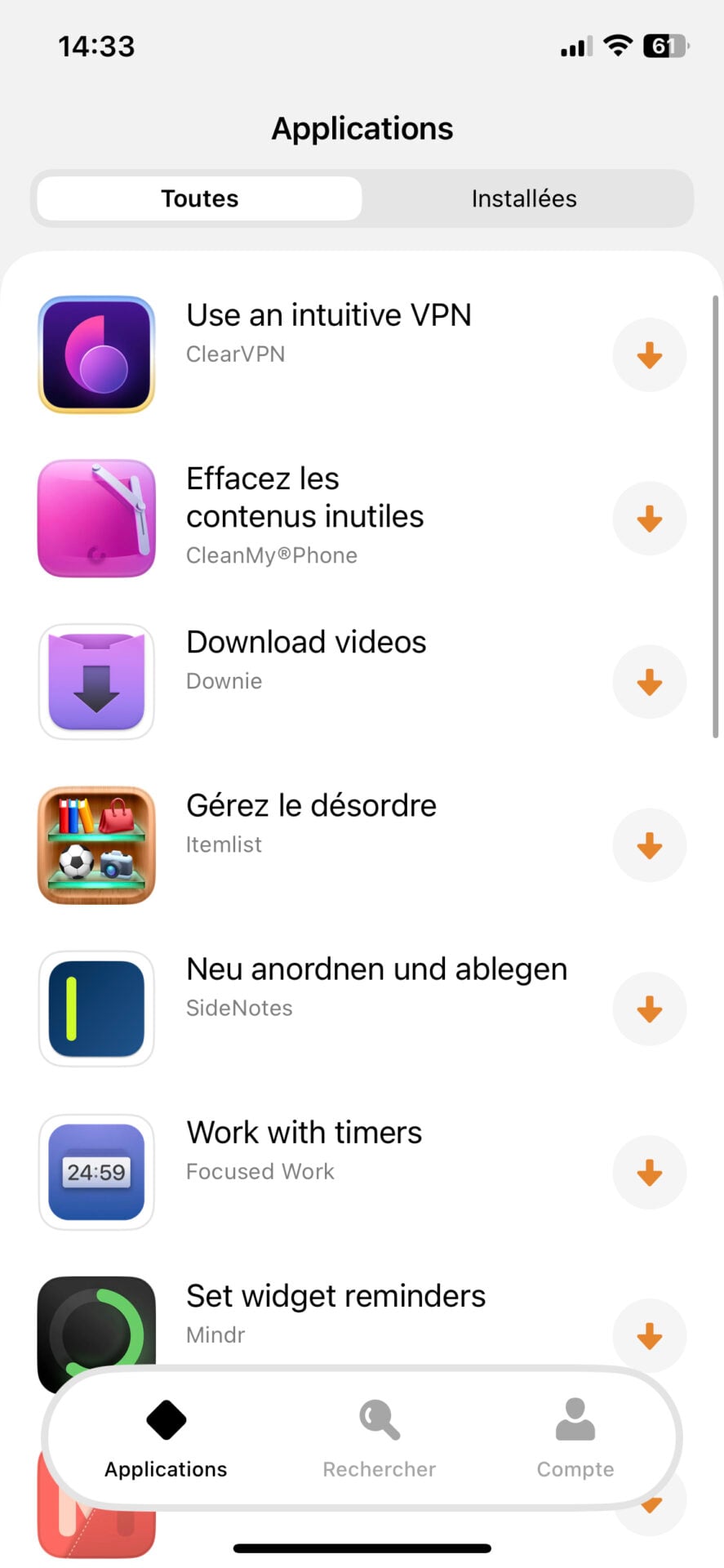This screenshot has width=724, height=1568.
Task: Select the Applications tab in bottom bar
Action: 166,1439
